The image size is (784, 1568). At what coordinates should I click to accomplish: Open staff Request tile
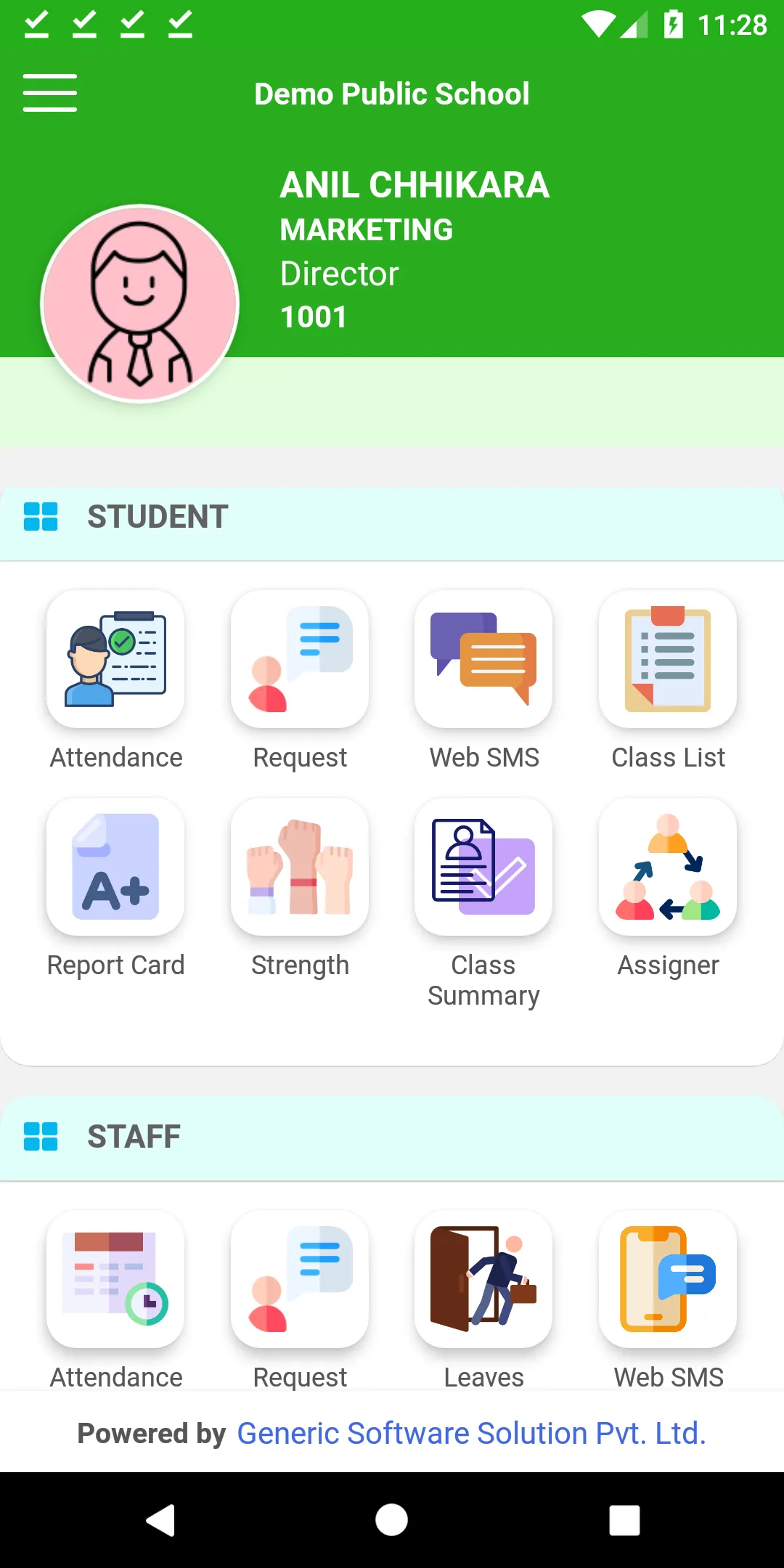coord(300,1279)
